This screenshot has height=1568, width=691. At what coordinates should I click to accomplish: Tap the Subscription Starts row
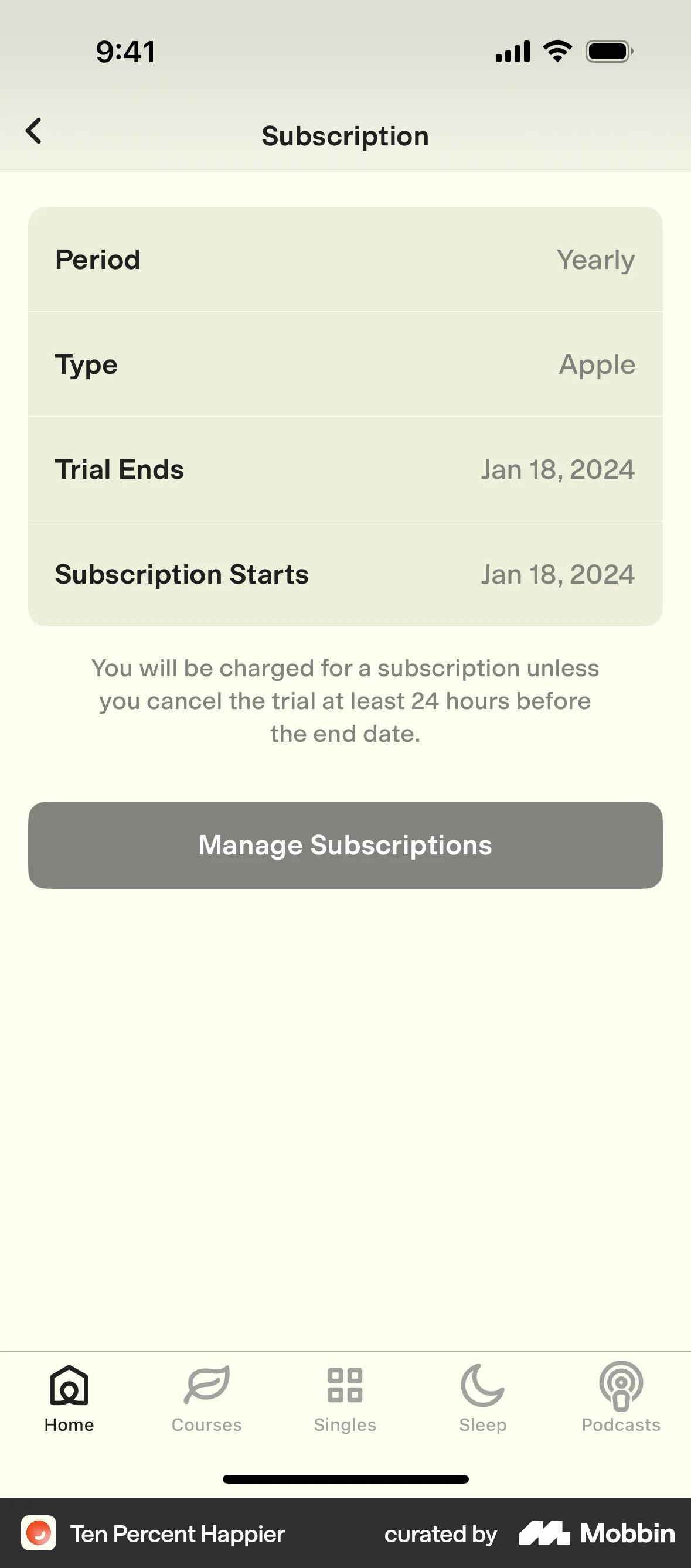point(345,574)
